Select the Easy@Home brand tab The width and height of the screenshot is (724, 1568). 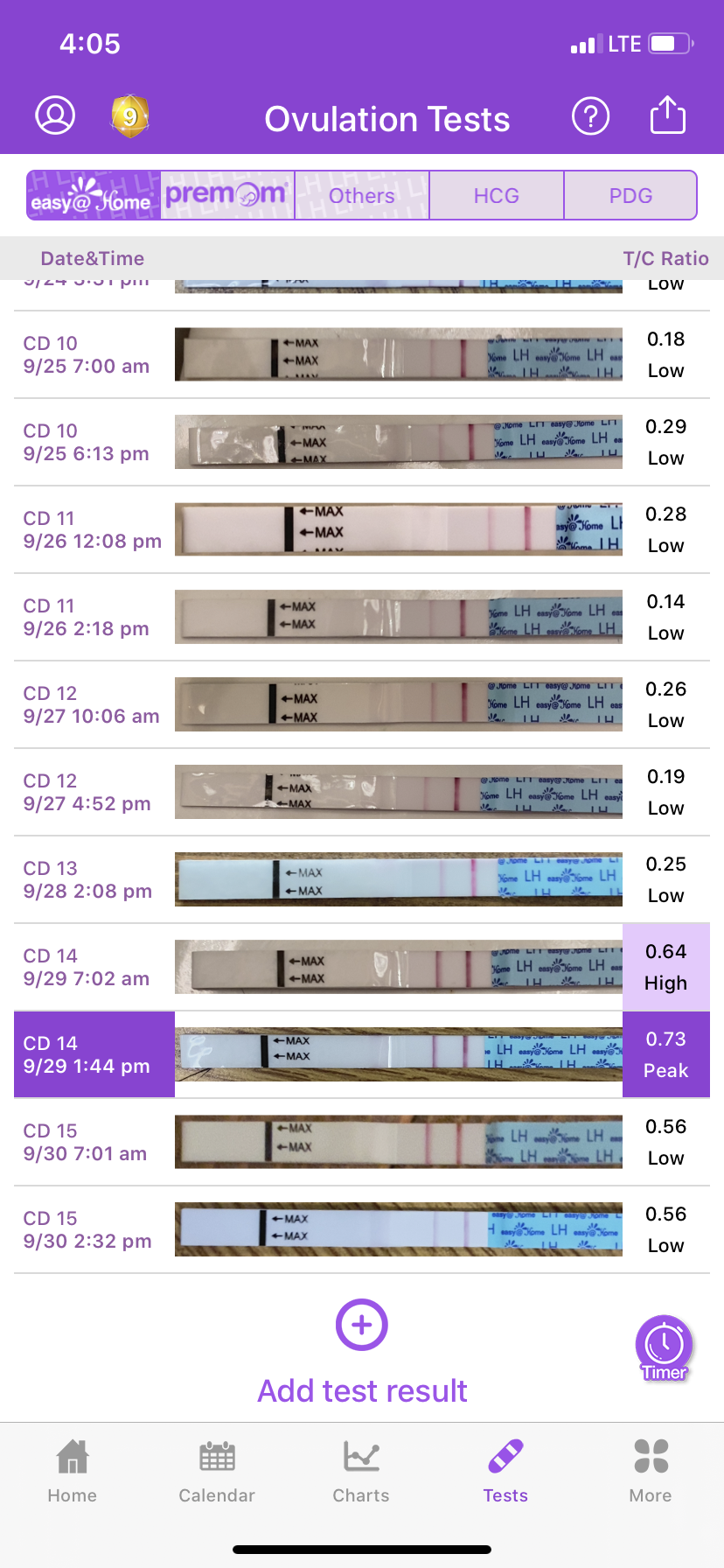94,195
